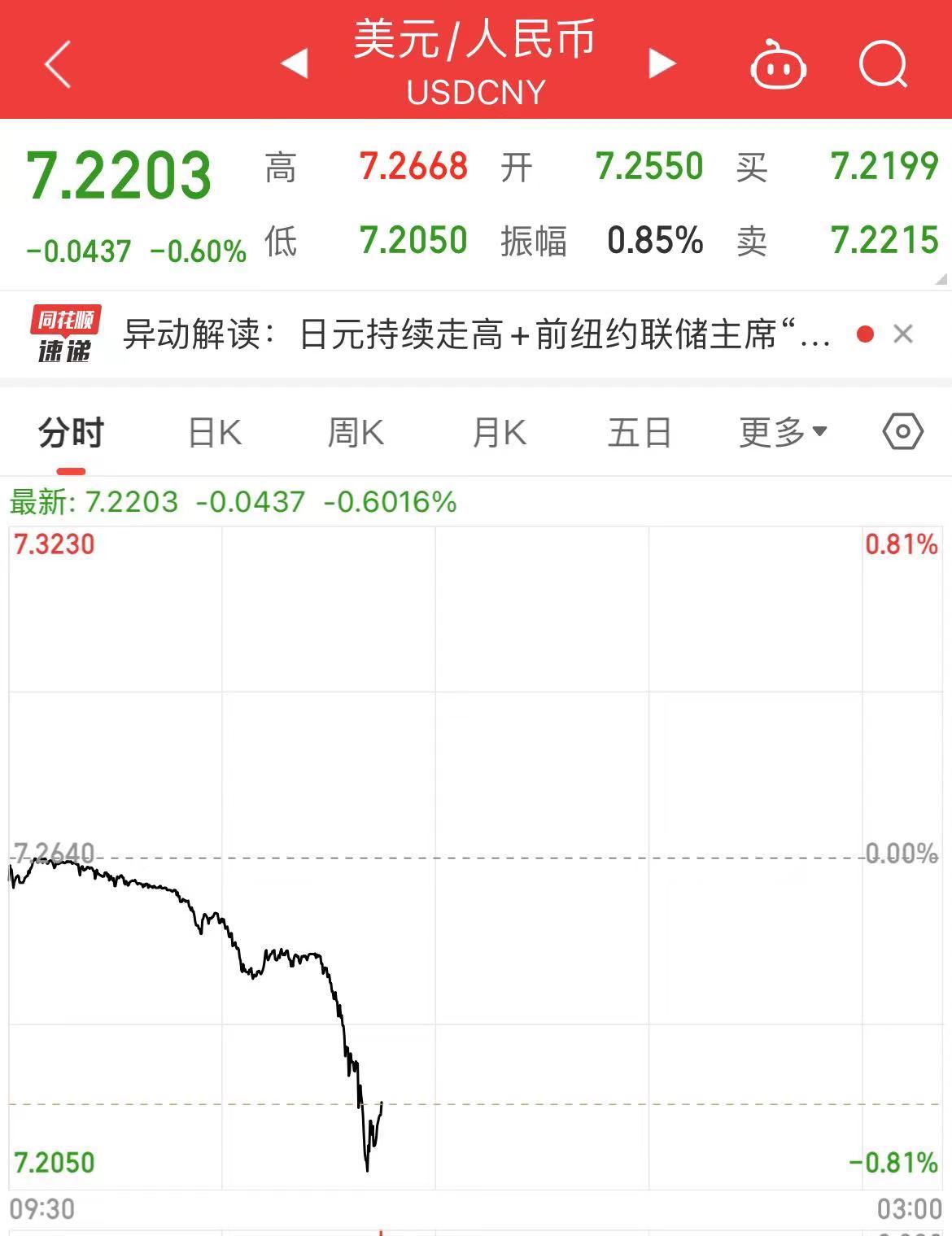
Task: Switch to the 月K tab
Action: [x=500, y=433]
